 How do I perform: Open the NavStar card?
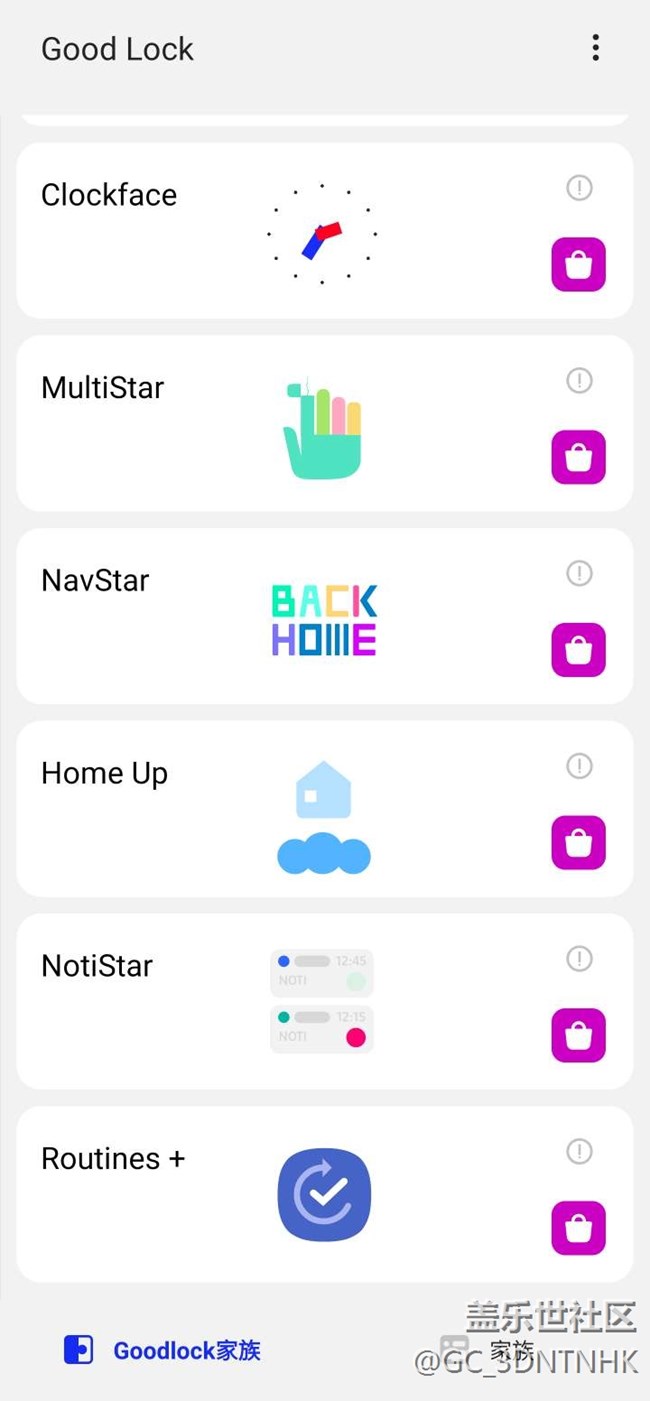pyautogui.click(x=325, y=616)
